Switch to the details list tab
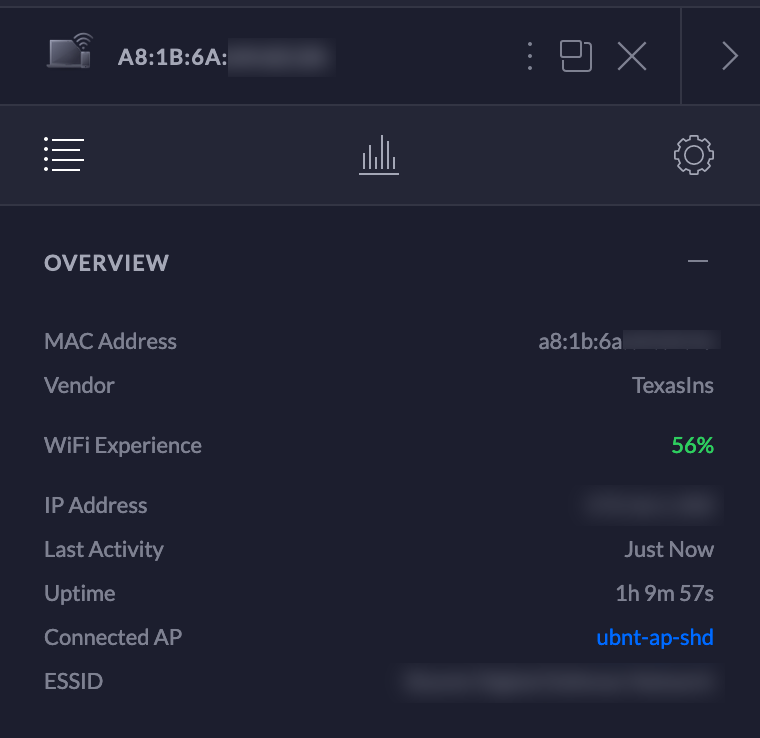The width and height of the screenshot is (760, 738). point(64,155)
